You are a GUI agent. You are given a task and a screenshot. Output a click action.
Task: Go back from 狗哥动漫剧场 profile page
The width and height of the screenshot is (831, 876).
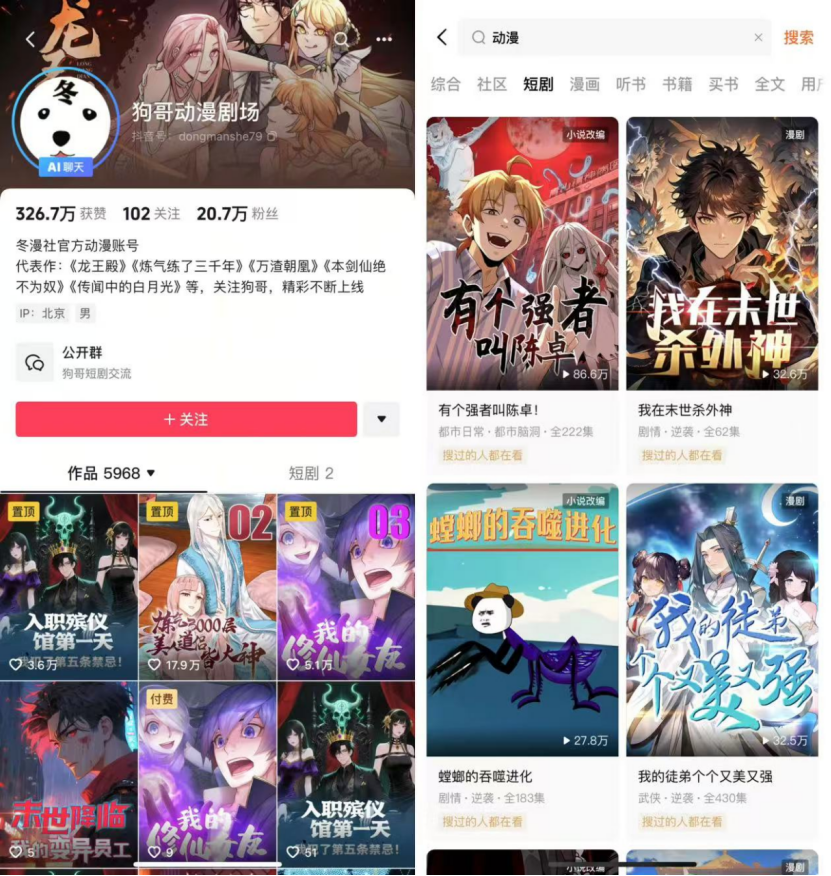[x=30, y=39]
